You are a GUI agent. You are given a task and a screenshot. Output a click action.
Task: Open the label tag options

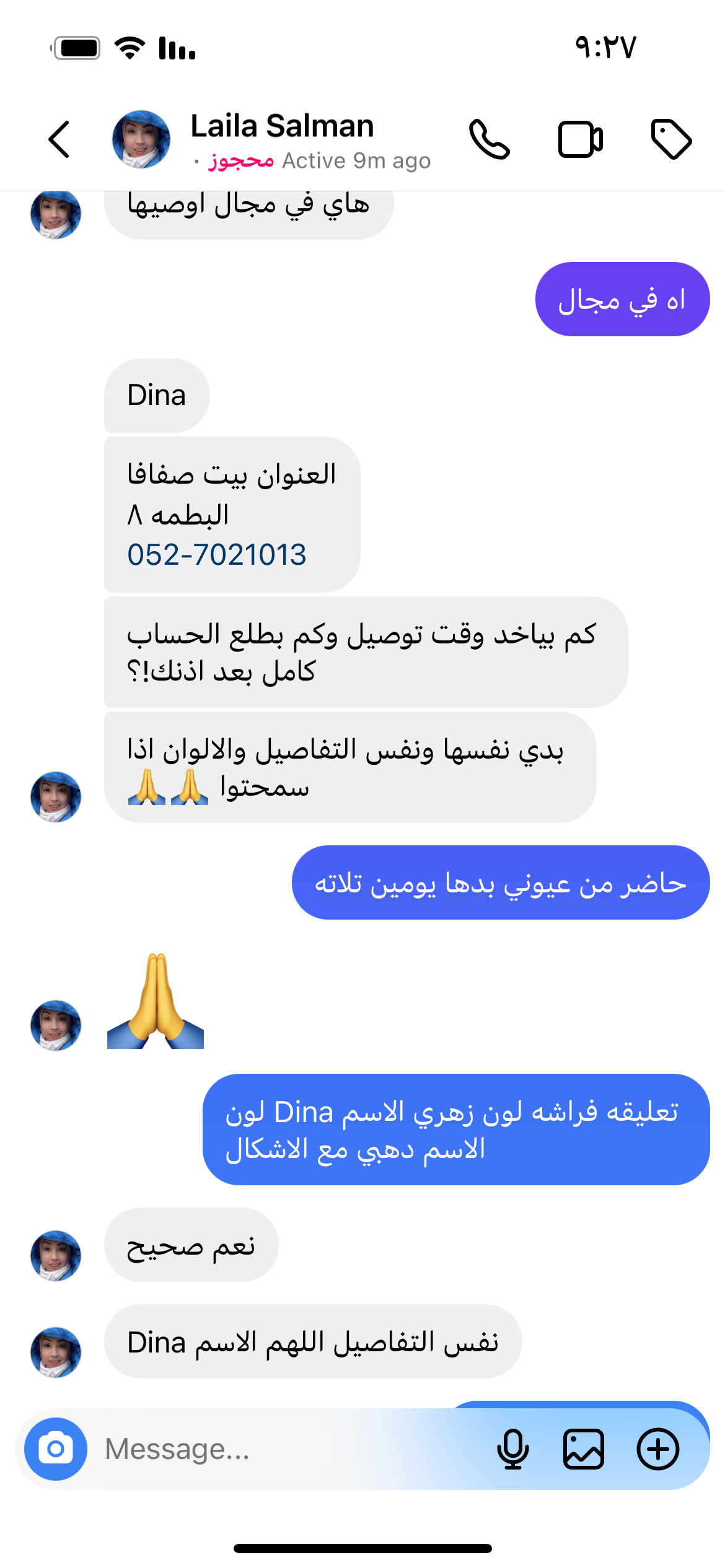671,139
